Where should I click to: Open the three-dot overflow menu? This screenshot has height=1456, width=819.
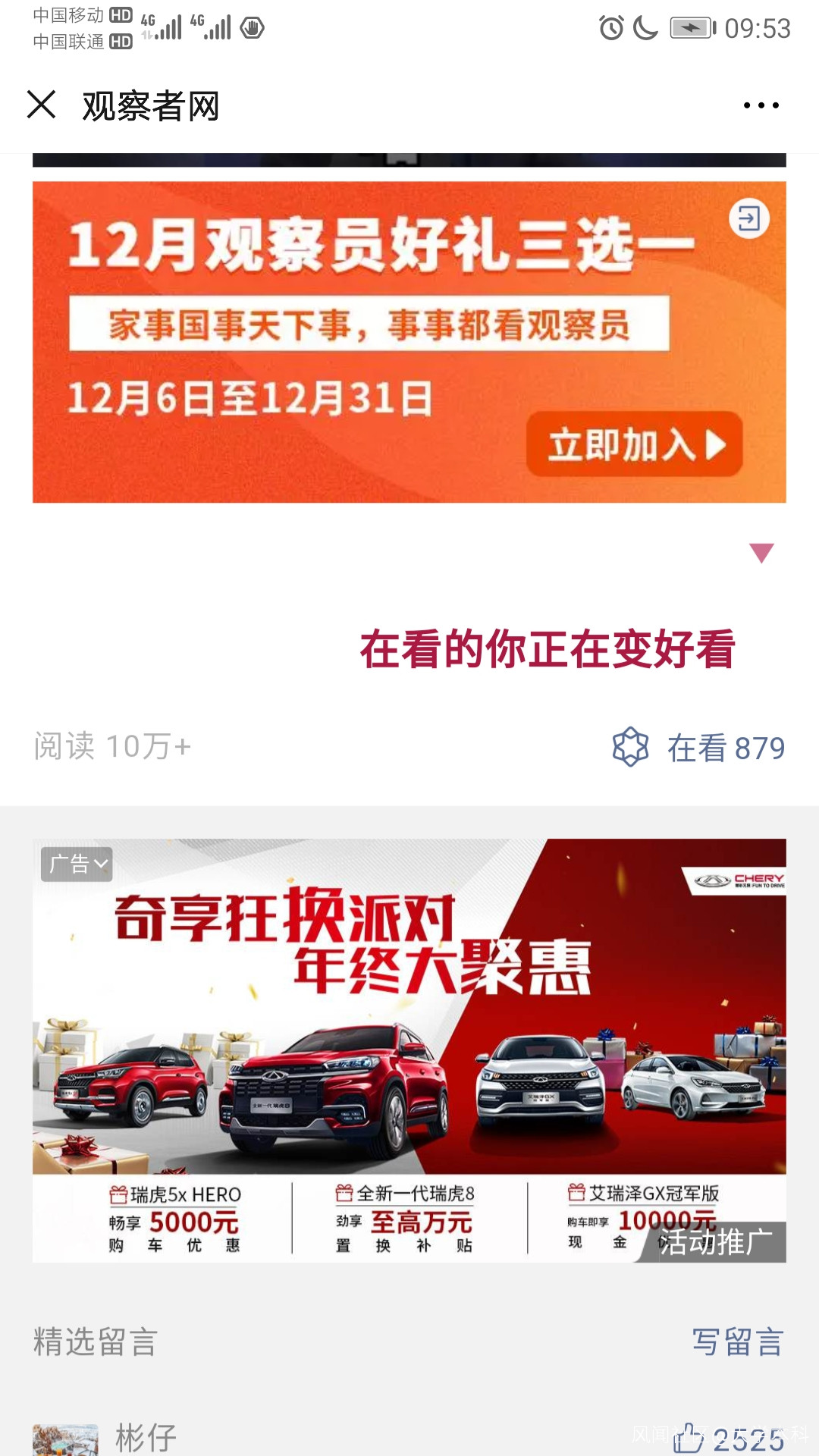point(761,105)
